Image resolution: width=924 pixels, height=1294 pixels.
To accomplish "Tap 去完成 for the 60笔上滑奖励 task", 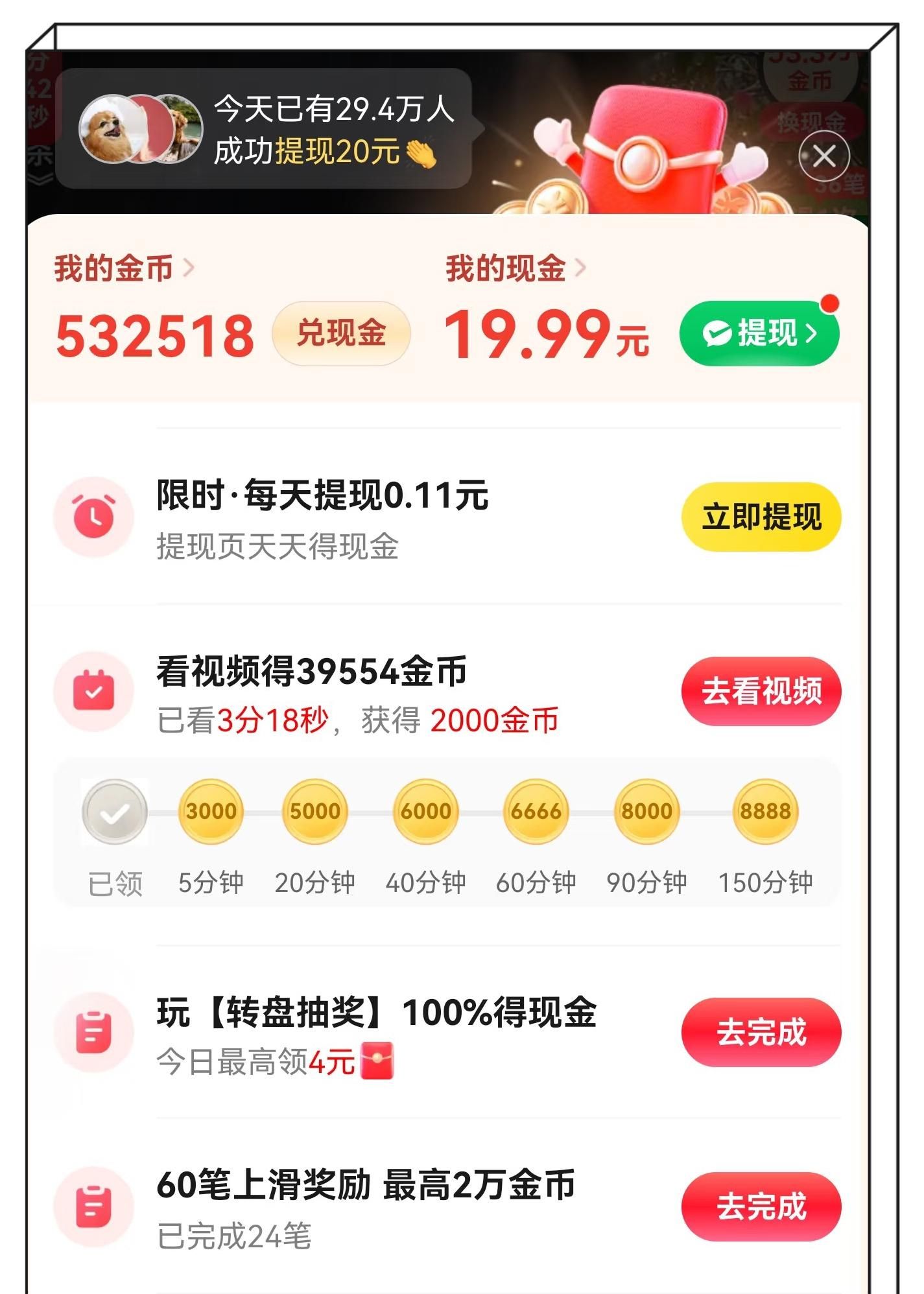I will [x=761, y=1206].
